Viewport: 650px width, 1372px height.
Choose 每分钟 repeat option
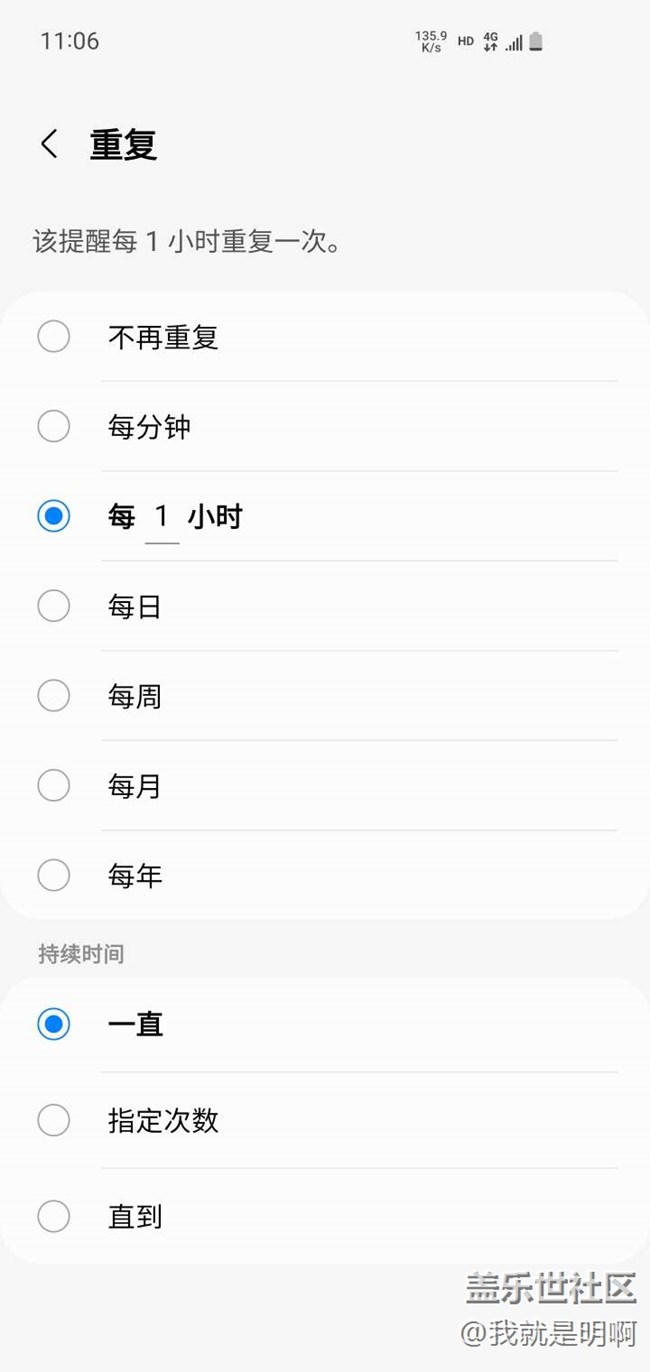[x=54, y=427]
